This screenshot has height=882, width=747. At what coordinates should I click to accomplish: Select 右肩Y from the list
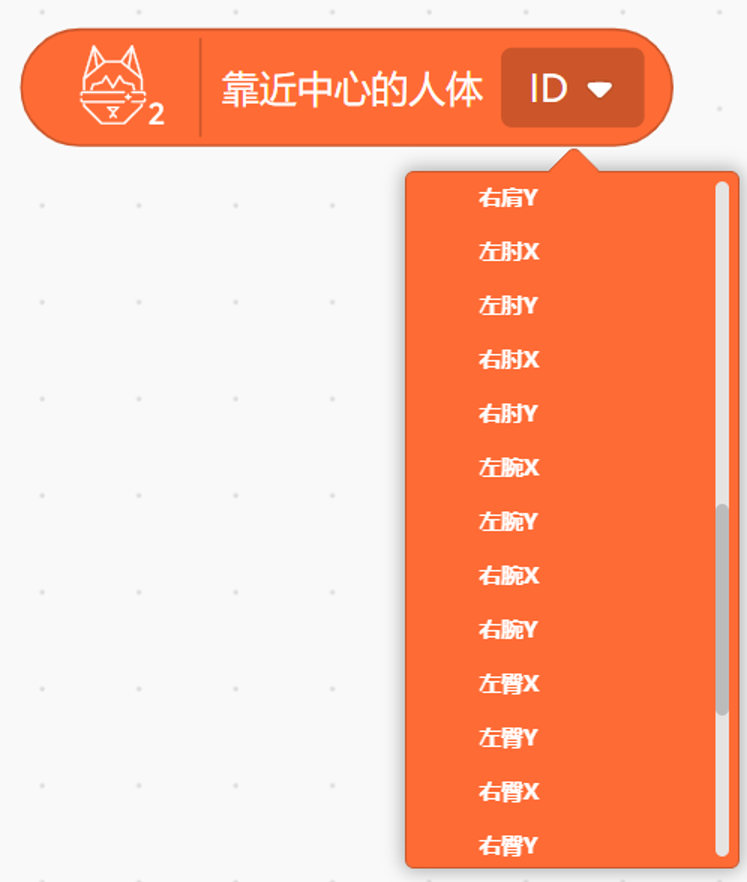[508, 198]
